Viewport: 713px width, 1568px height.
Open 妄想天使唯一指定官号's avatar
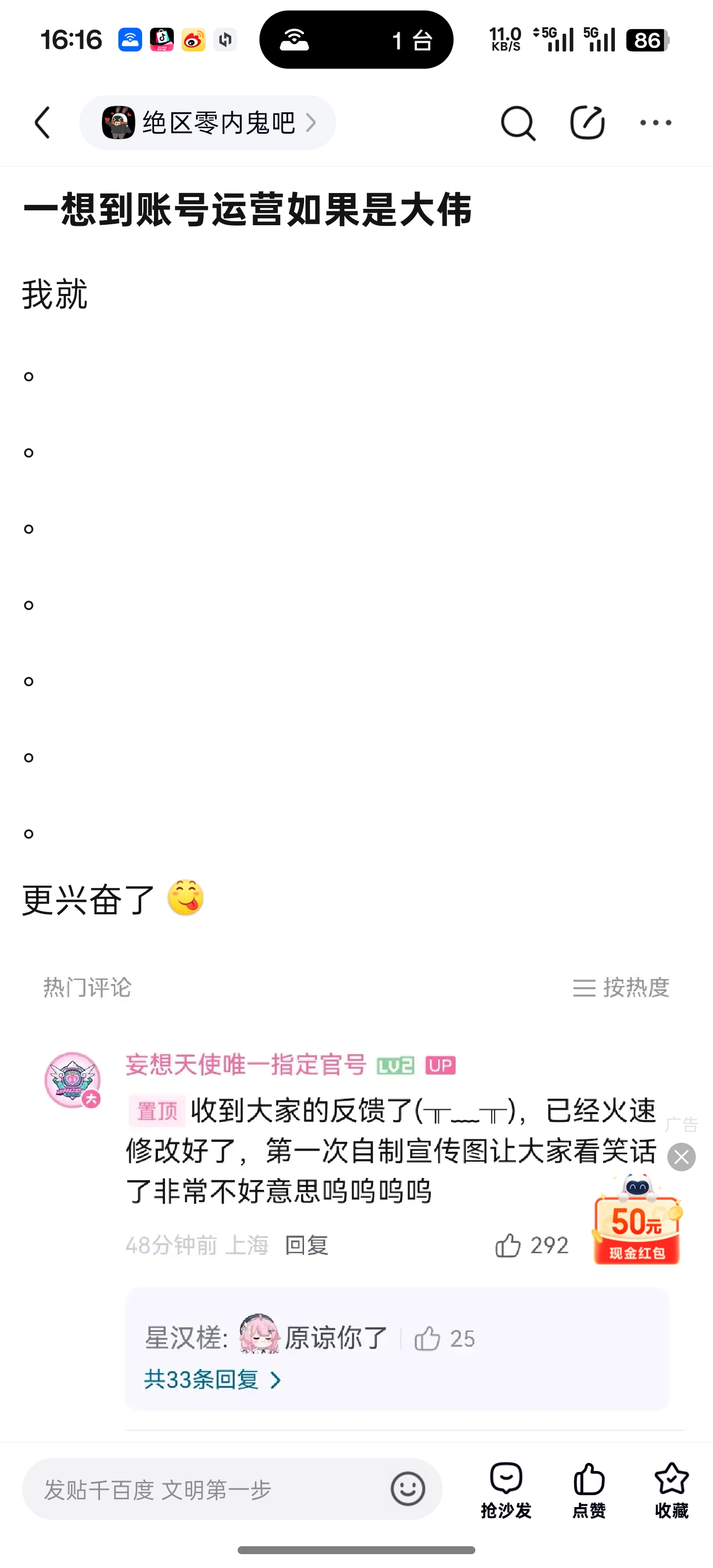73,1080
